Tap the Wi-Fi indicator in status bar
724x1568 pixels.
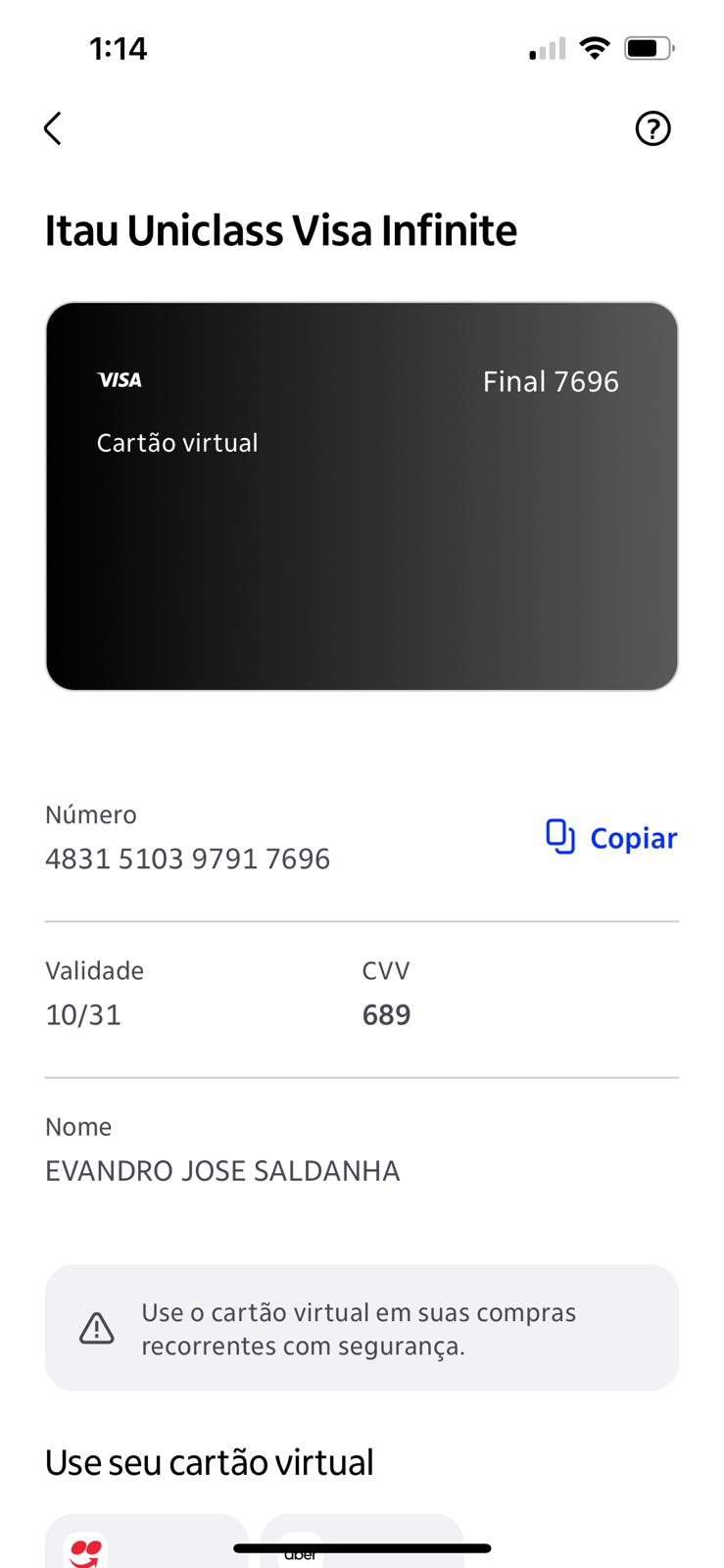pyautogui.click(x=594, y=46)
